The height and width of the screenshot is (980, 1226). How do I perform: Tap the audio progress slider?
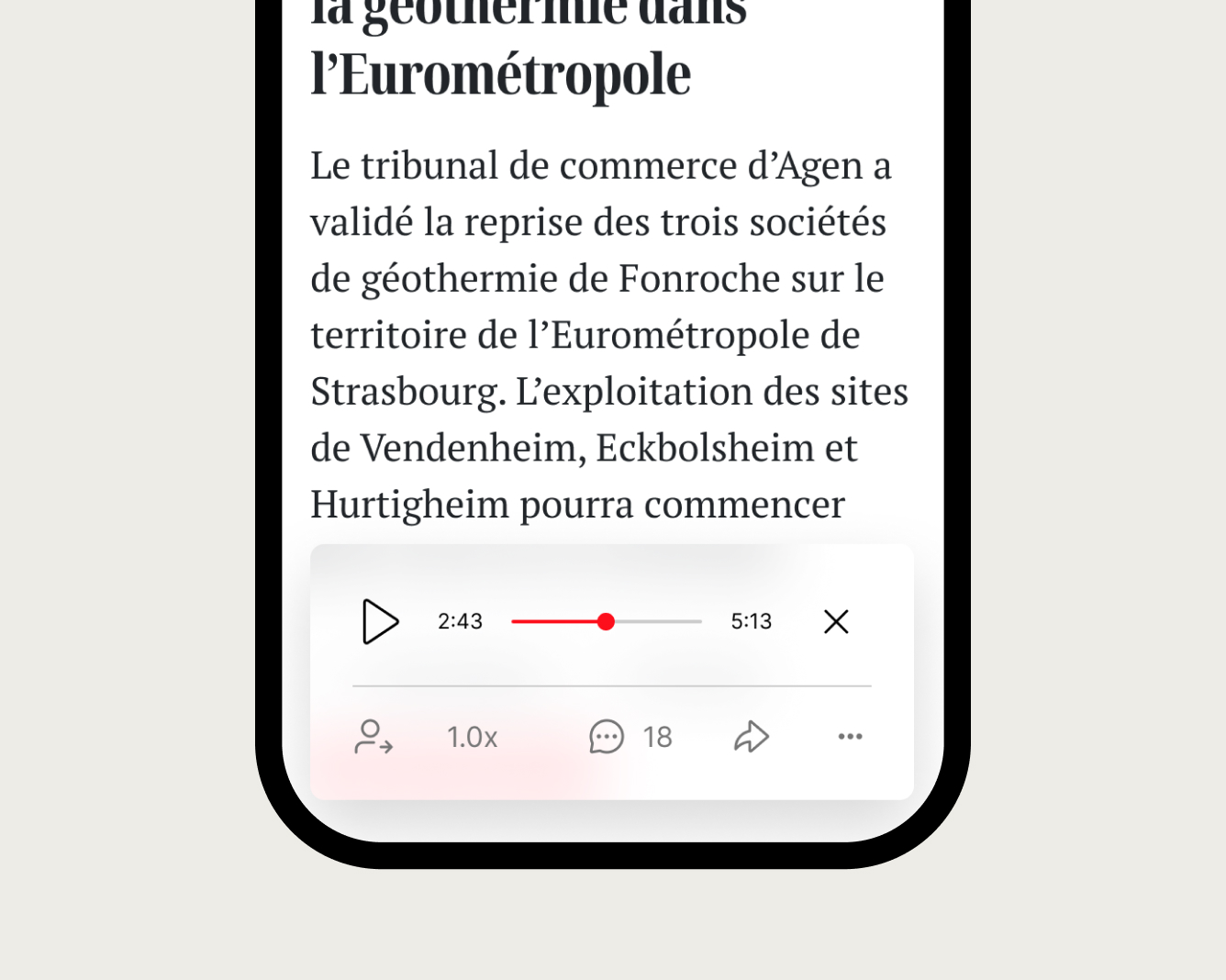(606, 622)
